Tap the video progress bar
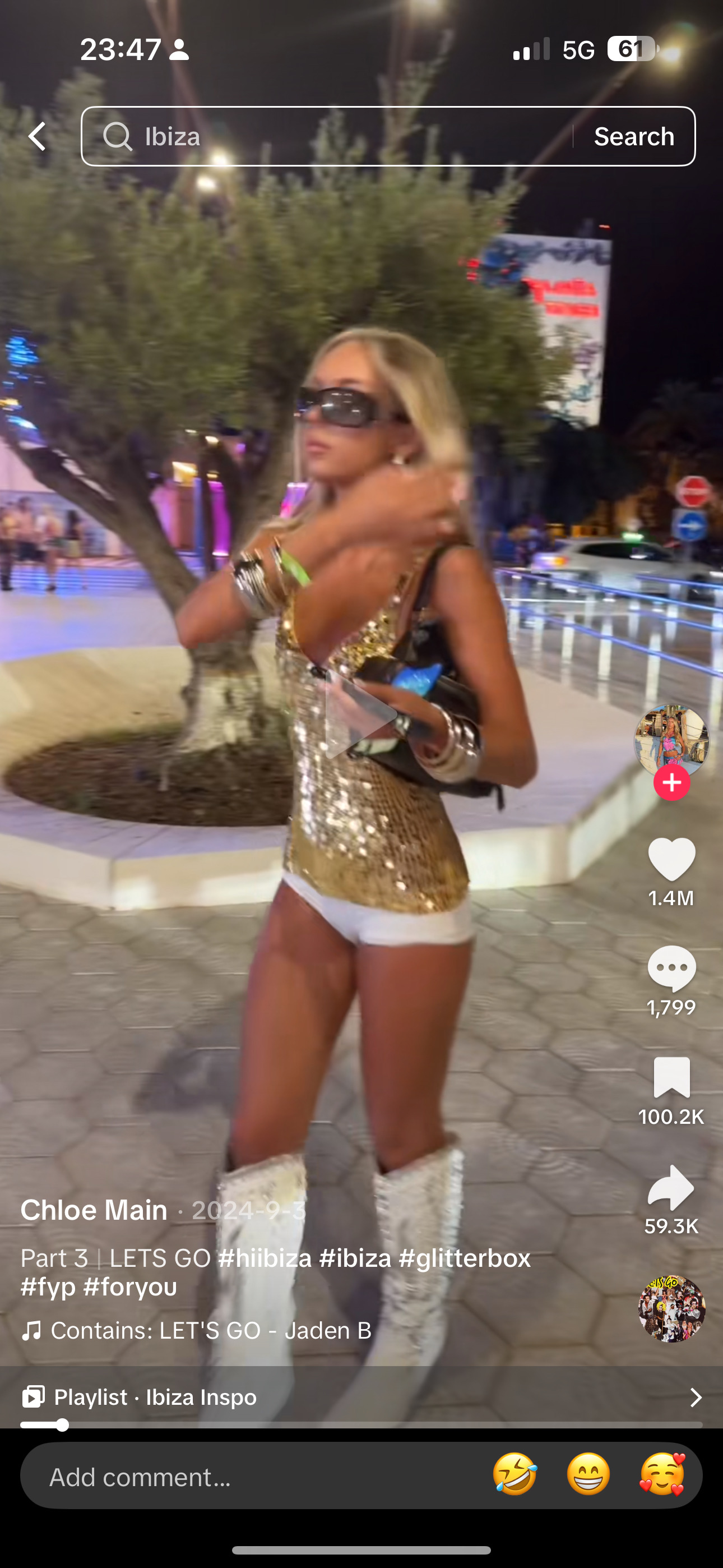Image resolution: width=723 pixels, height=1568 pixels. [360, 1425]
